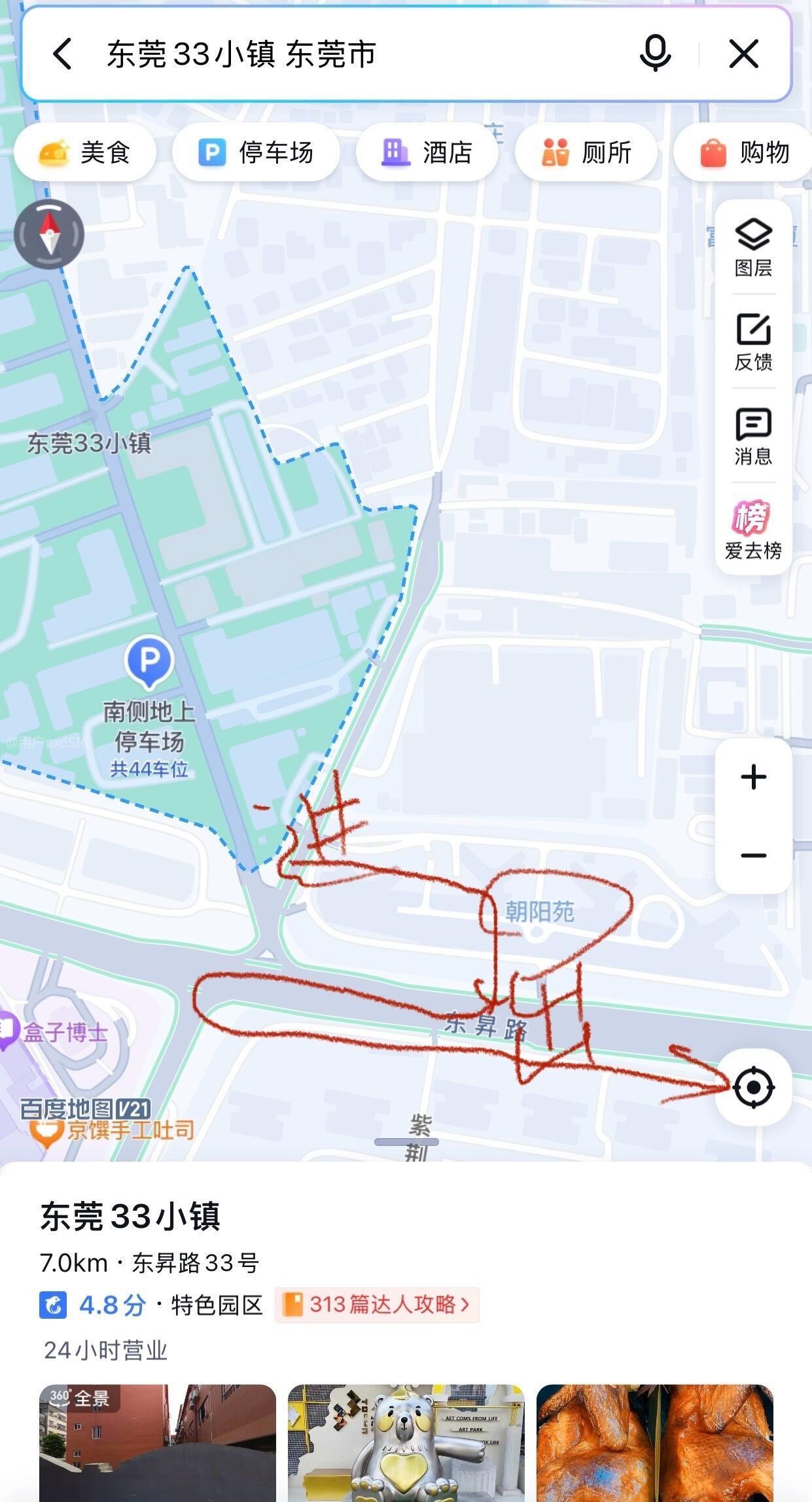This screenshot has width=812, height=1502.
Task: Open the 反馈 feedback option
Action: pos(753,342)
